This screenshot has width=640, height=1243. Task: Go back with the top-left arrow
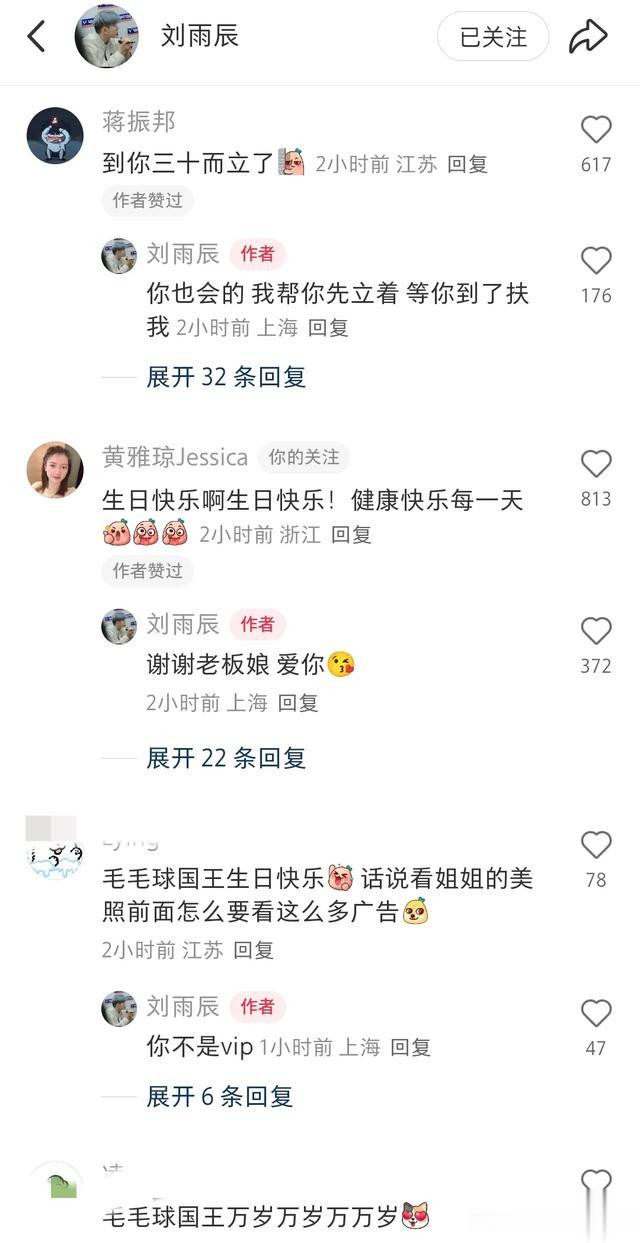coord(36,37)
